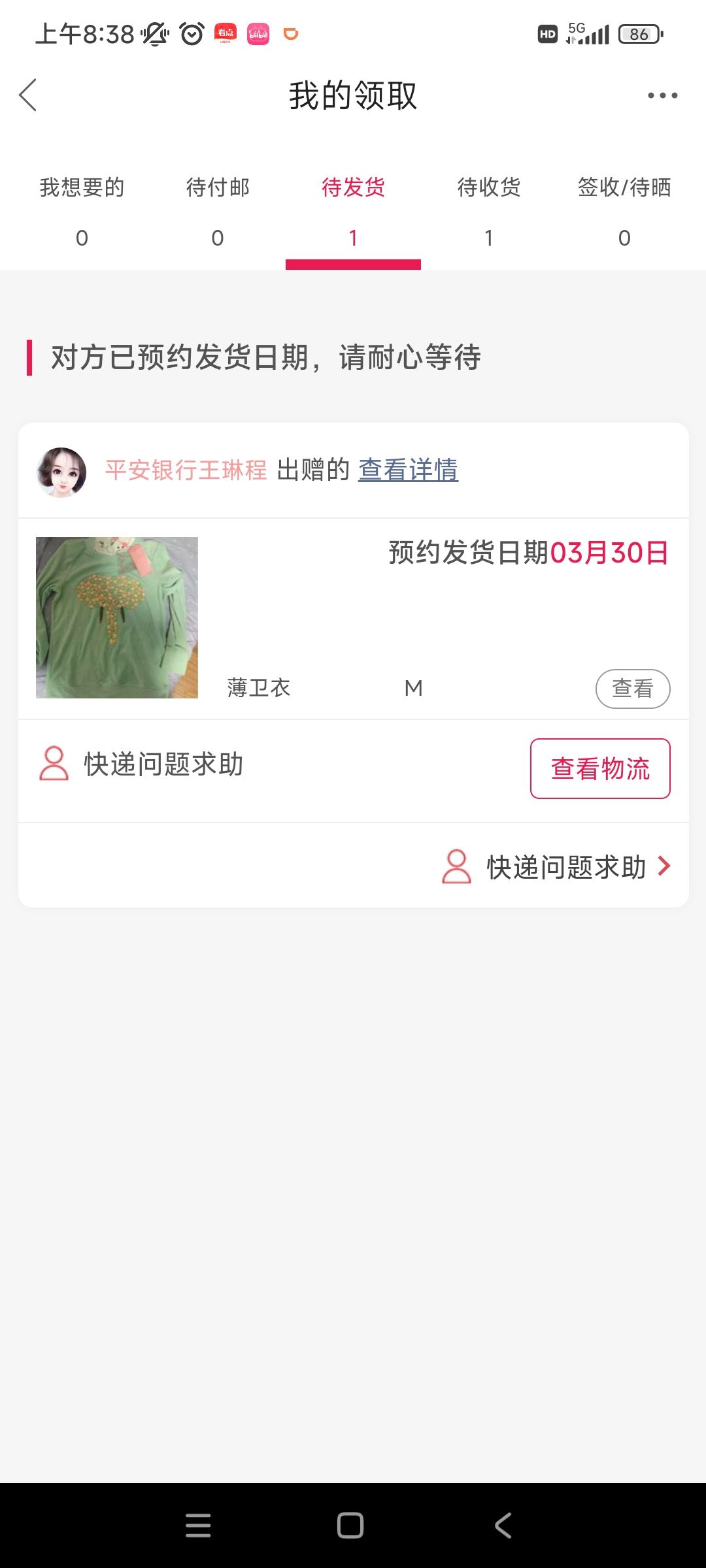
Task: Tap the 查看 button beside size M
Action: pos(633,689)
